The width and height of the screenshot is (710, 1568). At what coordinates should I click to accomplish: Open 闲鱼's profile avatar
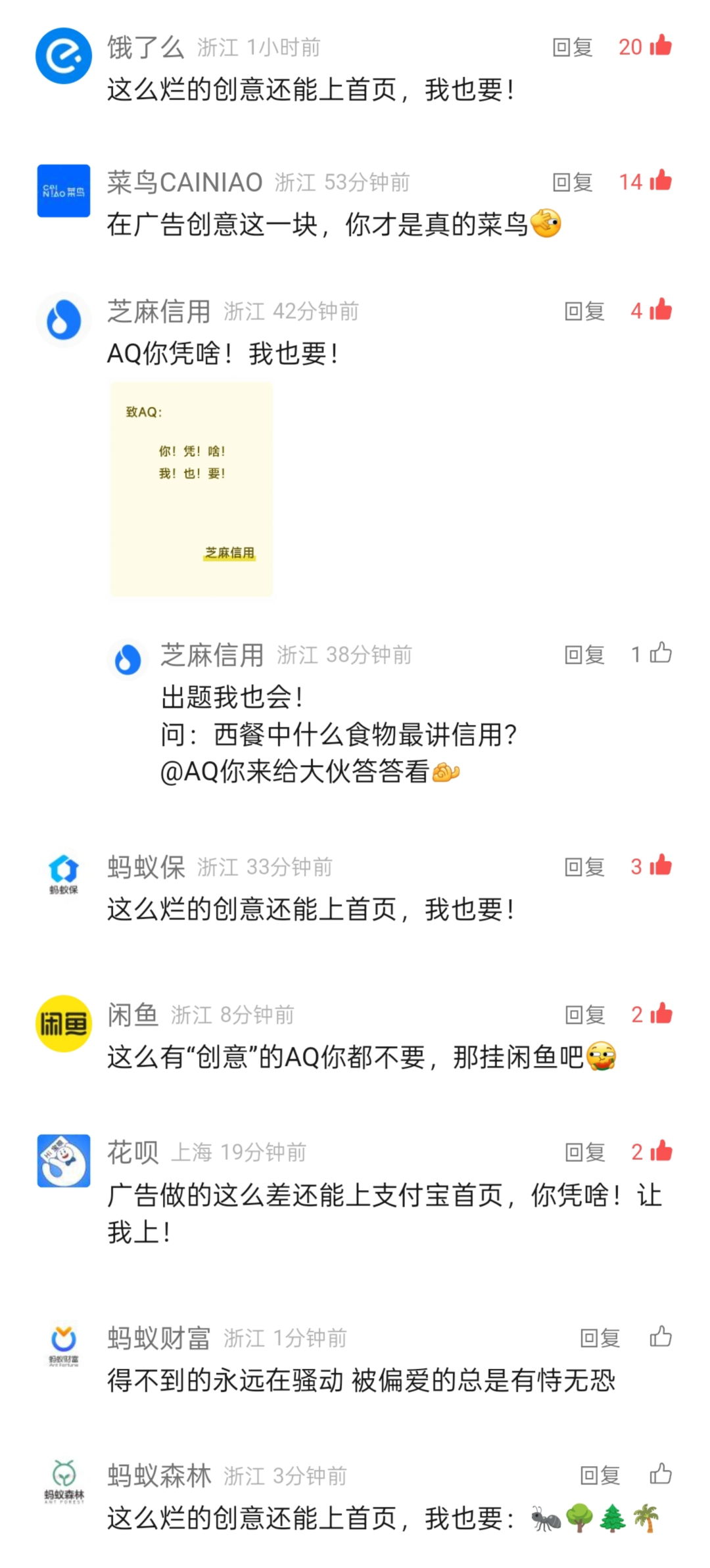click(64, 1023)
